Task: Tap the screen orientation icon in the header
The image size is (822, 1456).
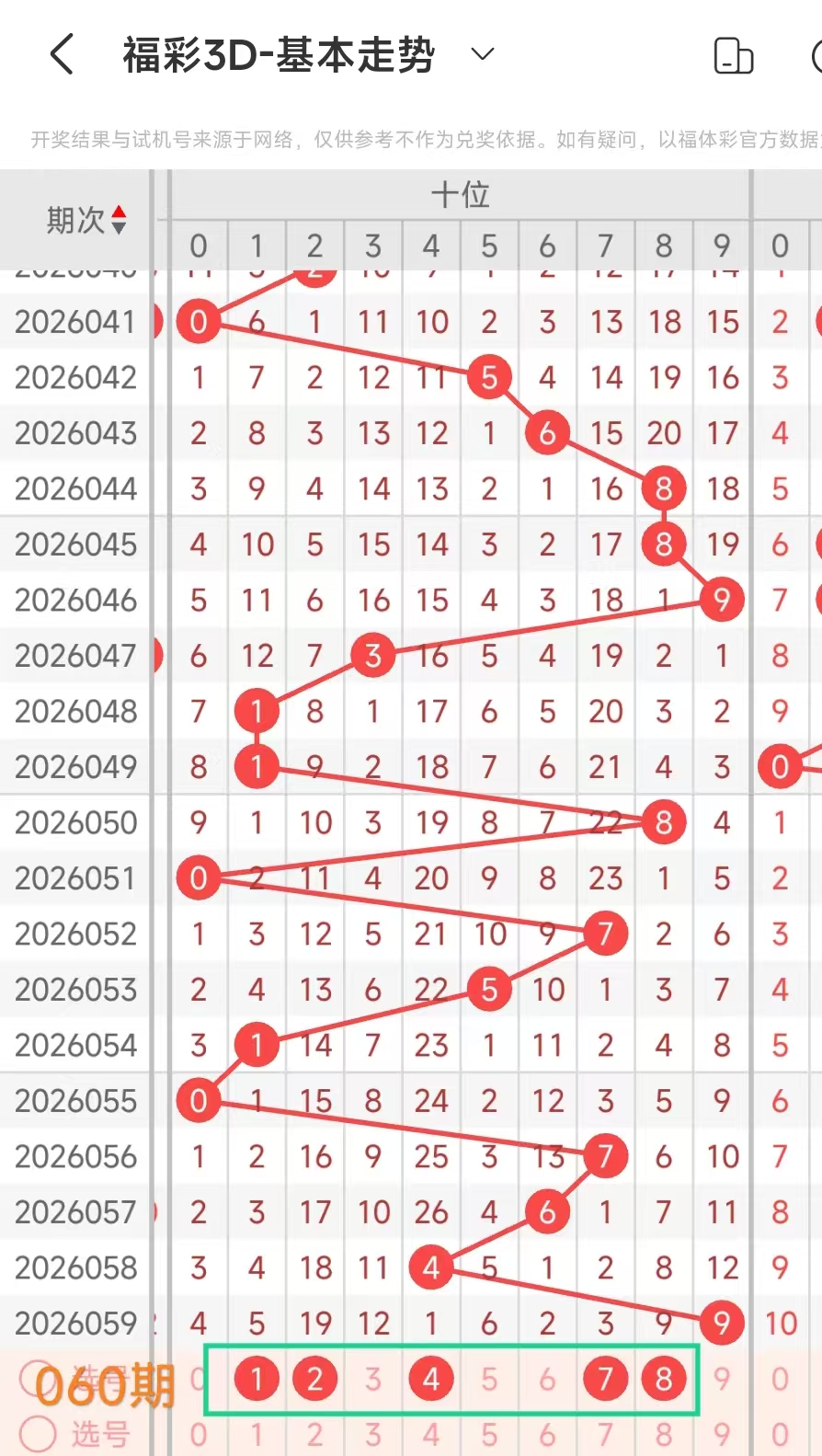Action: pyautogui.click(x=733, y=56)
